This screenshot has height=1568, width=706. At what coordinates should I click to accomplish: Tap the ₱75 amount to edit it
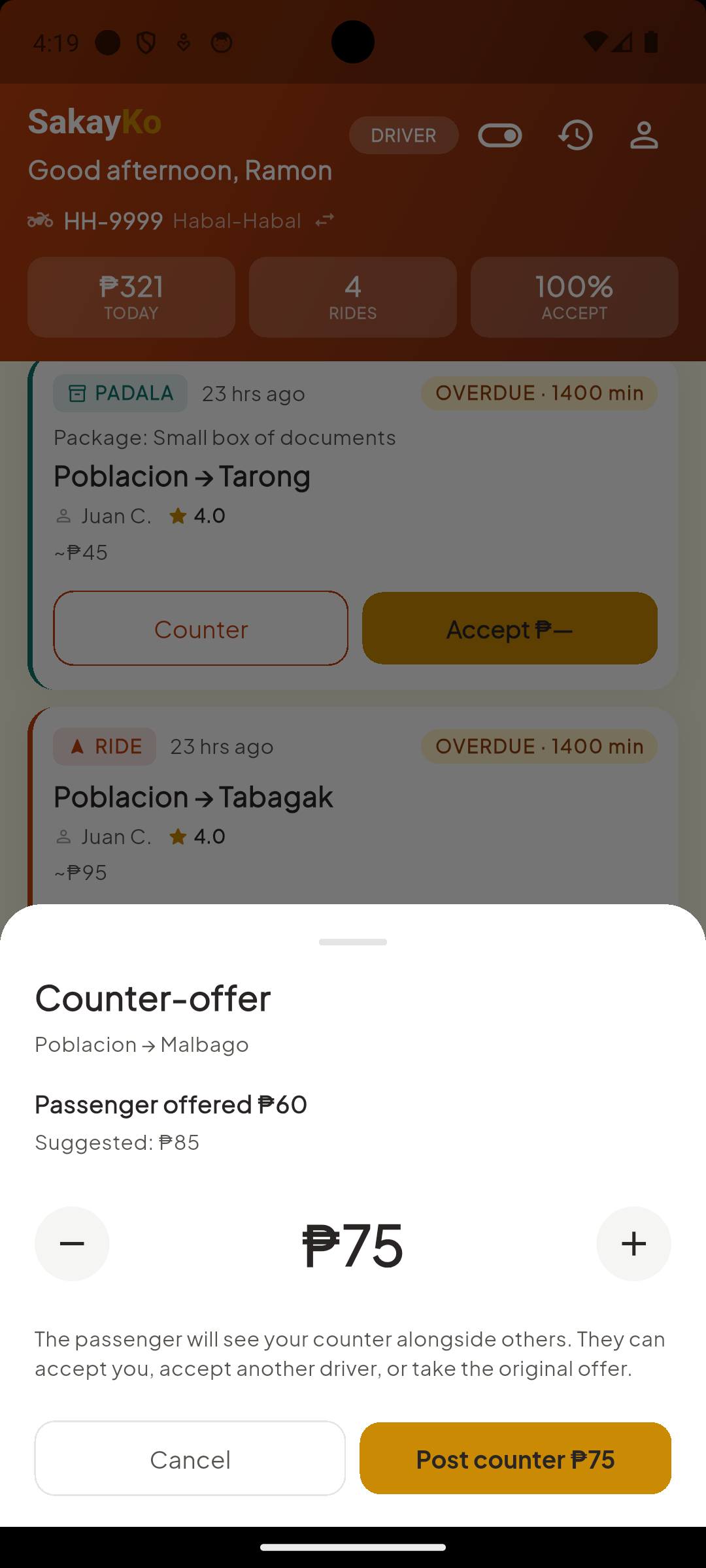click(352, 1243)
